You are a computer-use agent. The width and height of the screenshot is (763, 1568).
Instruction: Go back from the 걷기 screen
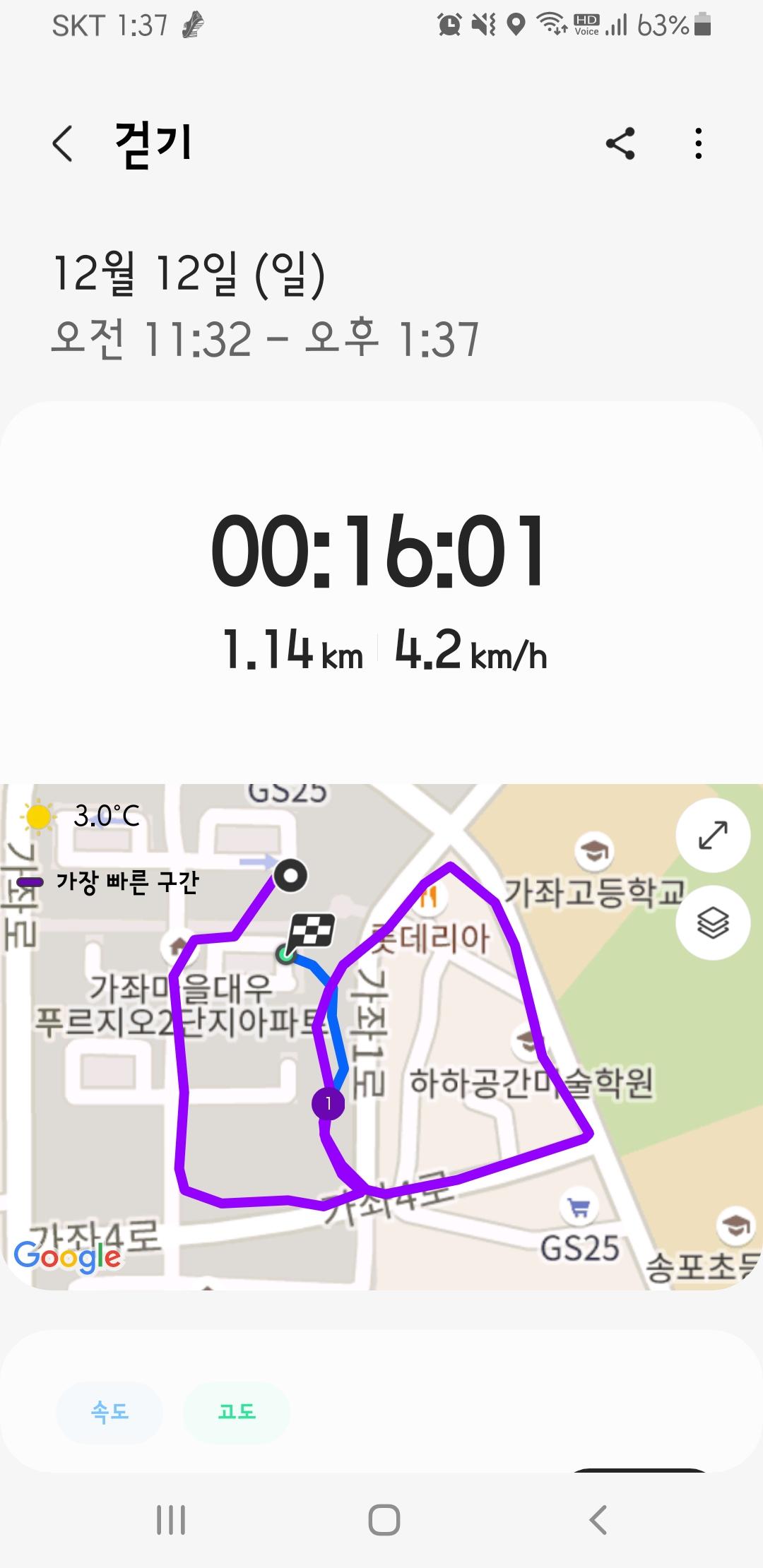click(63, 143)
